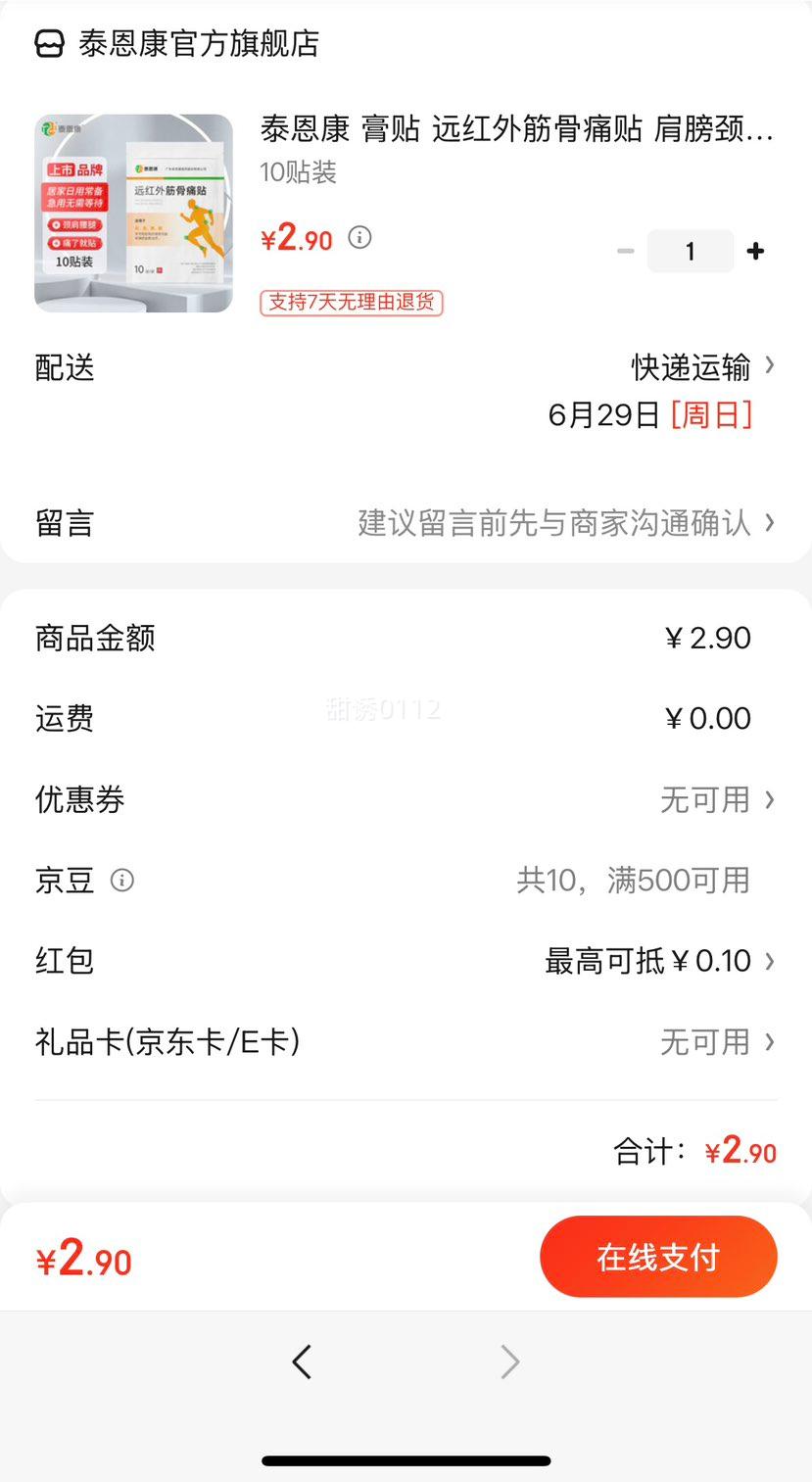
Task: Open 泰恩康官方旗舰店 store page
Action: [x=198, y=44]
